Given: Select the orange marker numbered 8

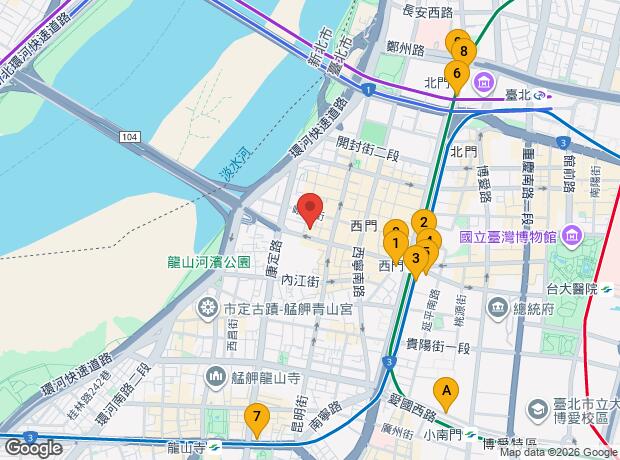Looking at the screenshot, I should (x=465, y=53).
